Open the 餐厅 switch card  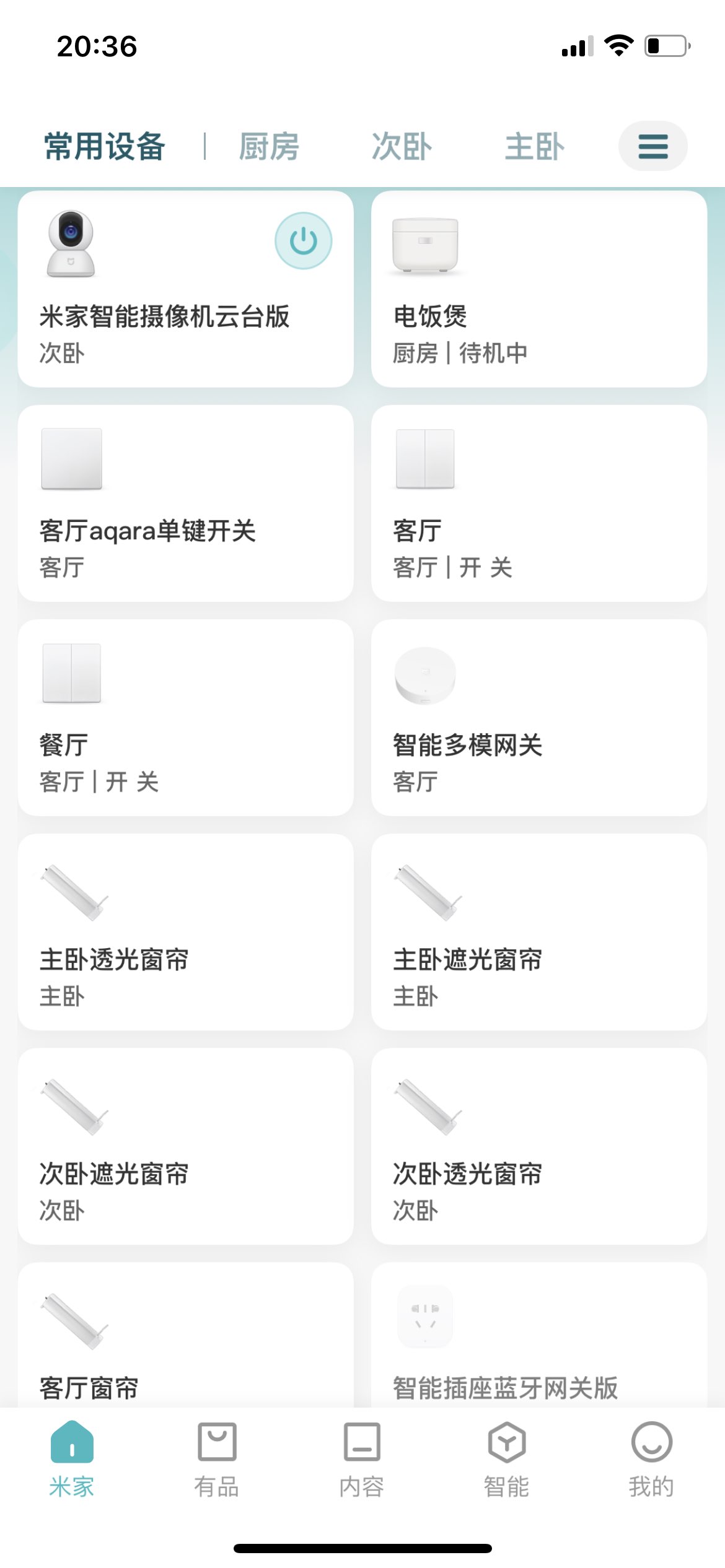[x=186, y=718]
